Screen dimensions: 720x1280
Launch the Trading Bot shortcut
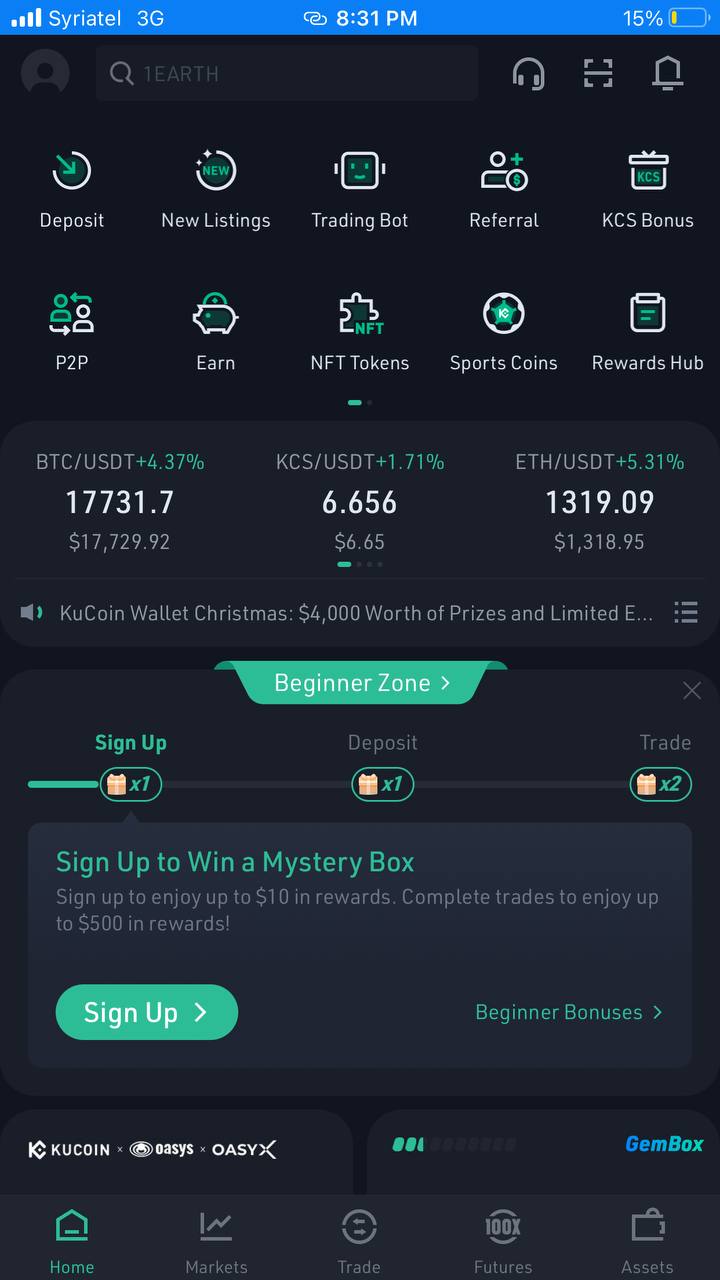360,190
